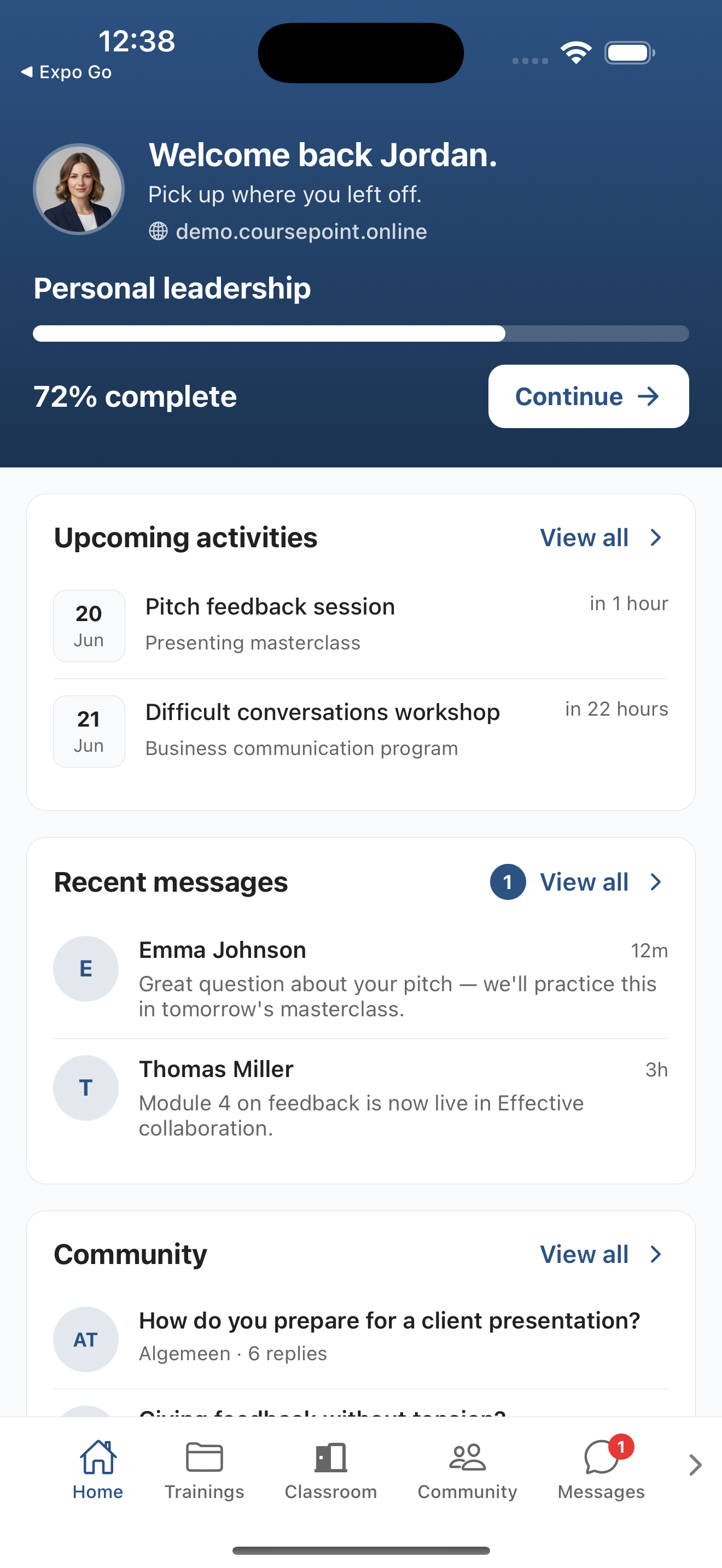This screenshot has height=1568, width=722.
Task: Return to Expo Go
Action: click(66, 72)
